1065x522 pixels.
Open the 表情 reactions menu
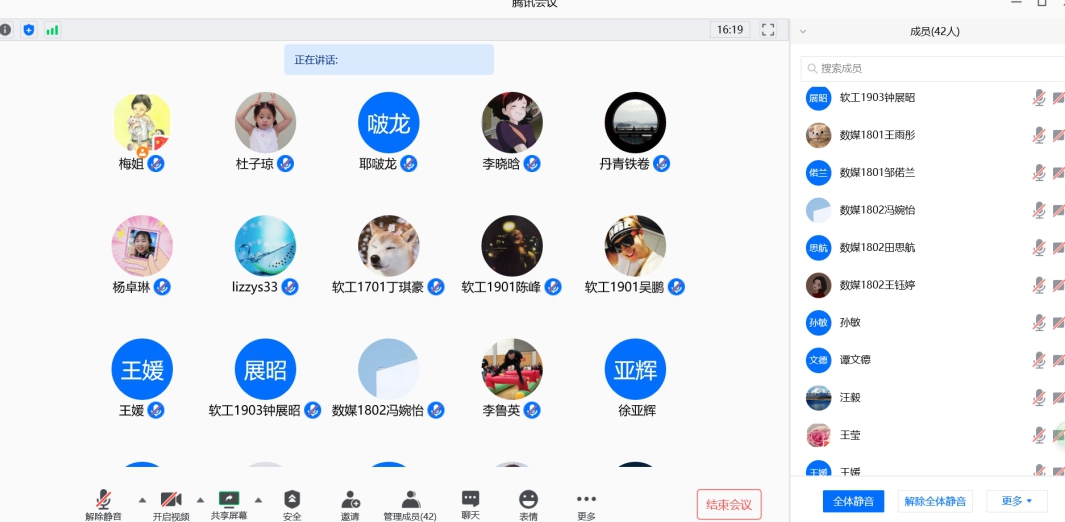pos(528,503)
